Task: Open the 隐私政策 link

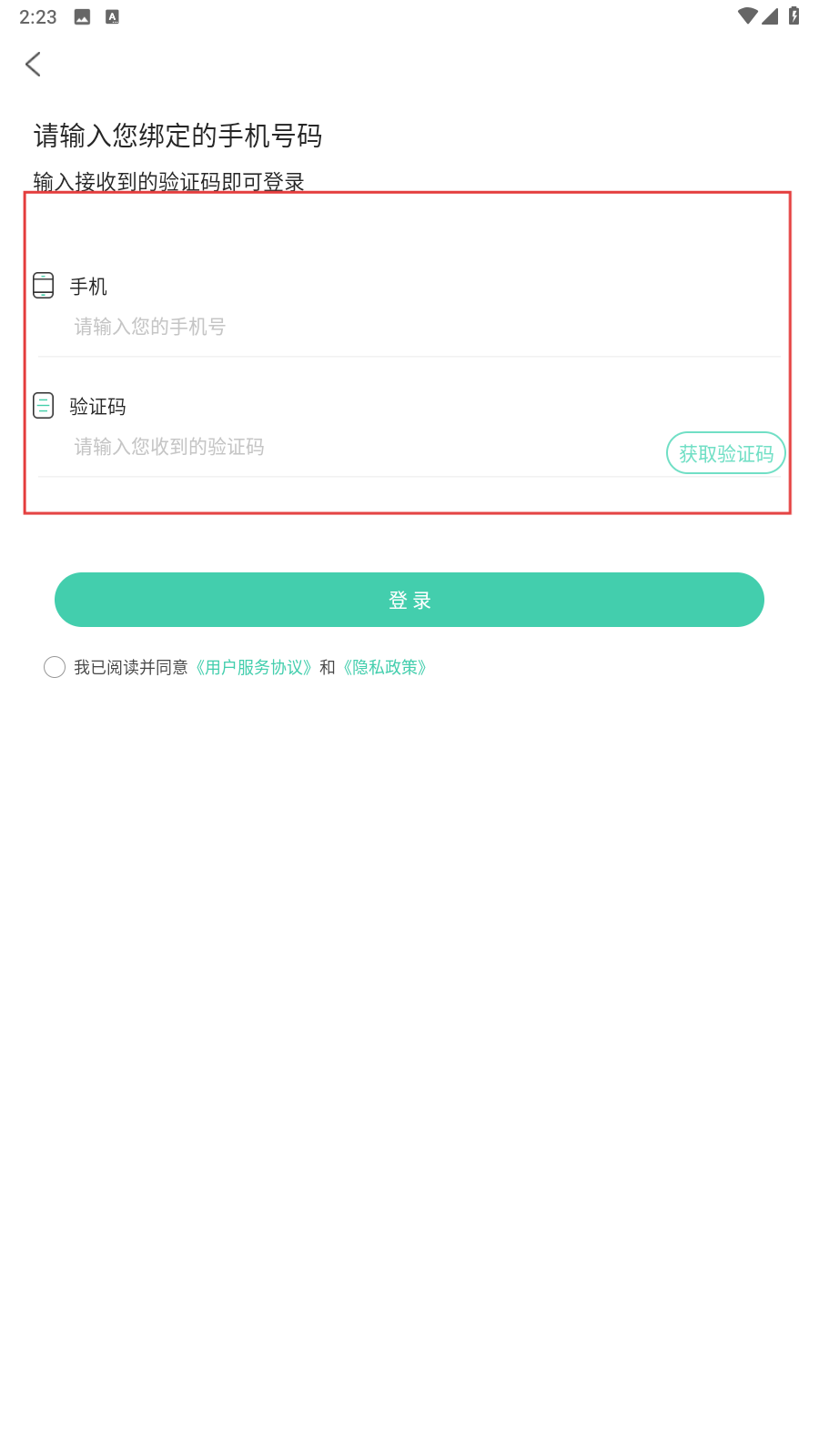Action: [385, 667]
